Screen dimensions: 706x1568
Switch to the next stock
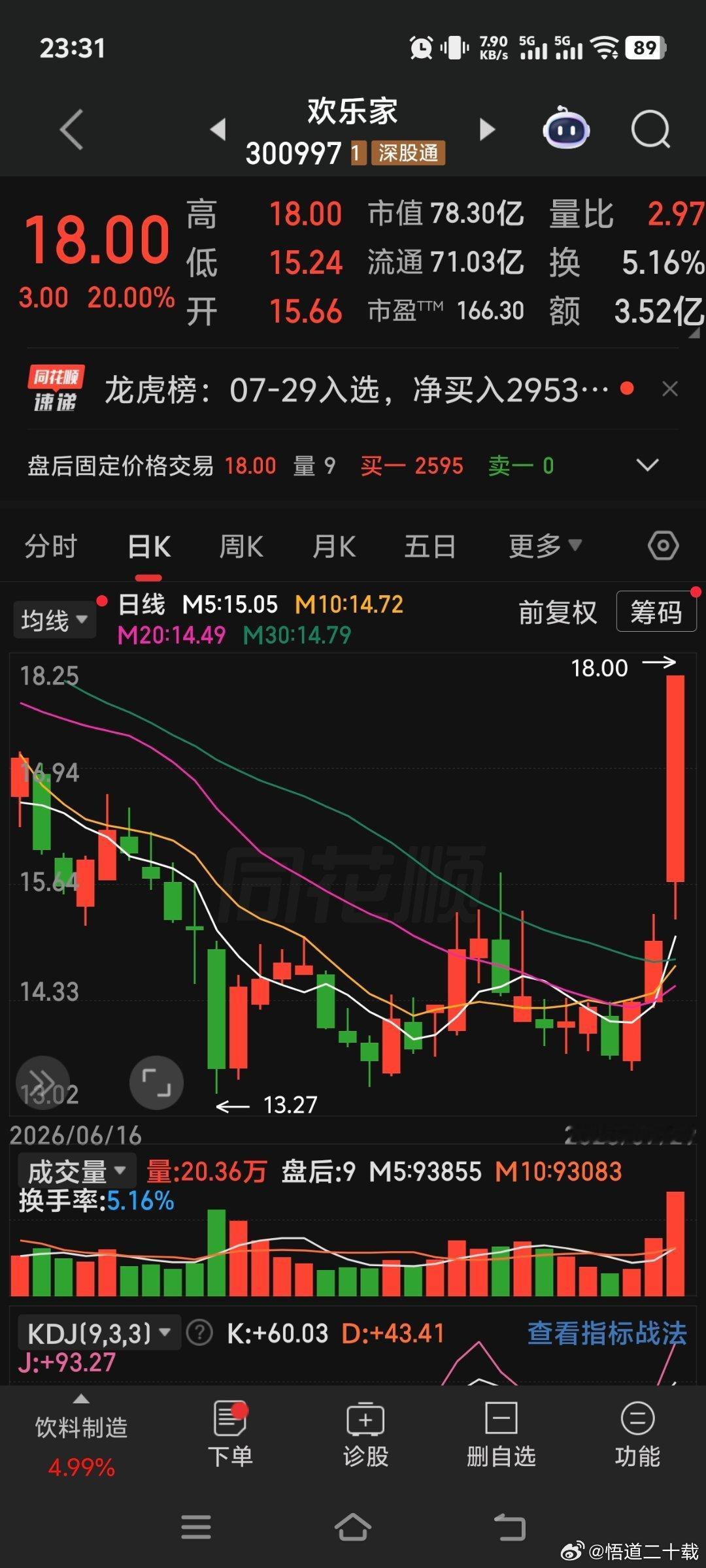coord(487,129)
